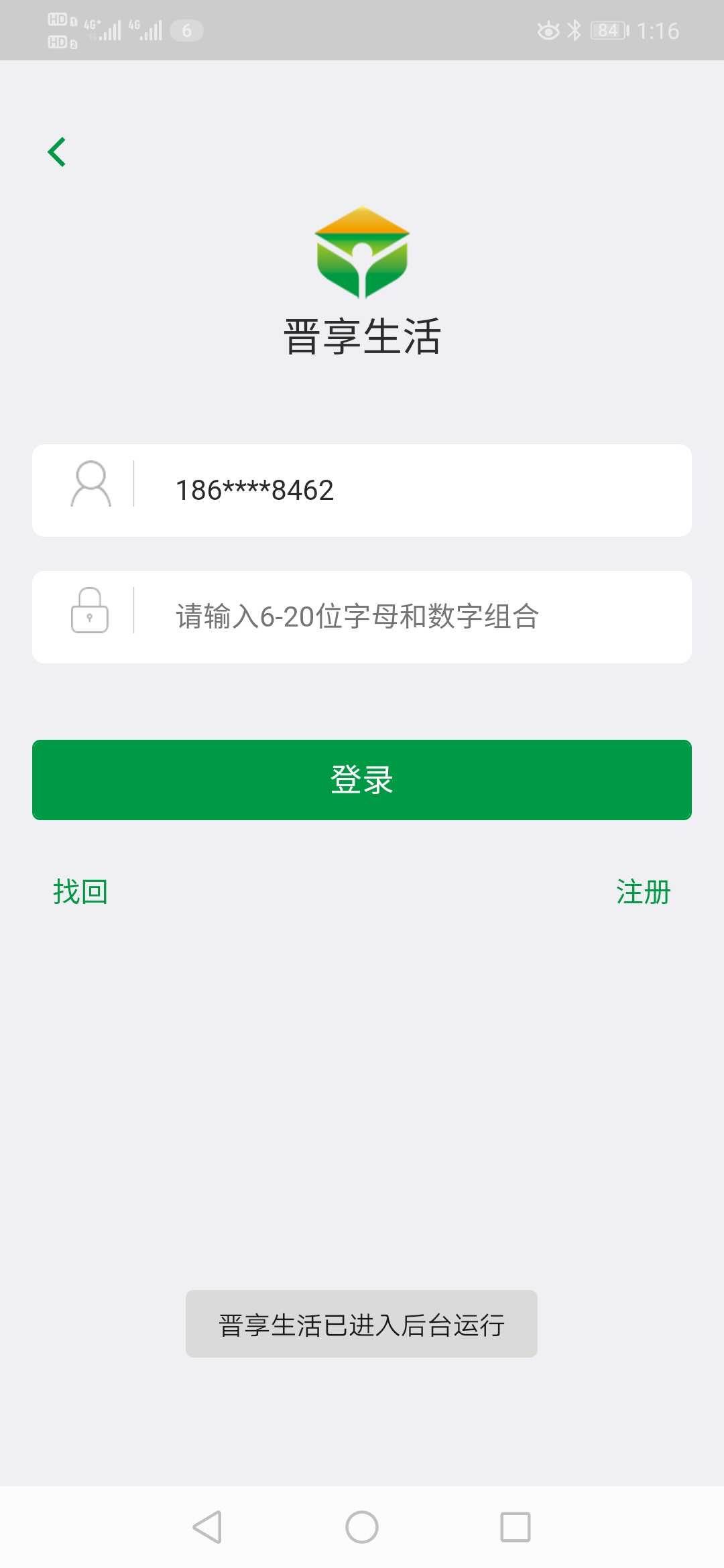Tap the system back navigation button
Image resolution: width=724 pixels, height=1568 pixels.
click(207, 1526)
